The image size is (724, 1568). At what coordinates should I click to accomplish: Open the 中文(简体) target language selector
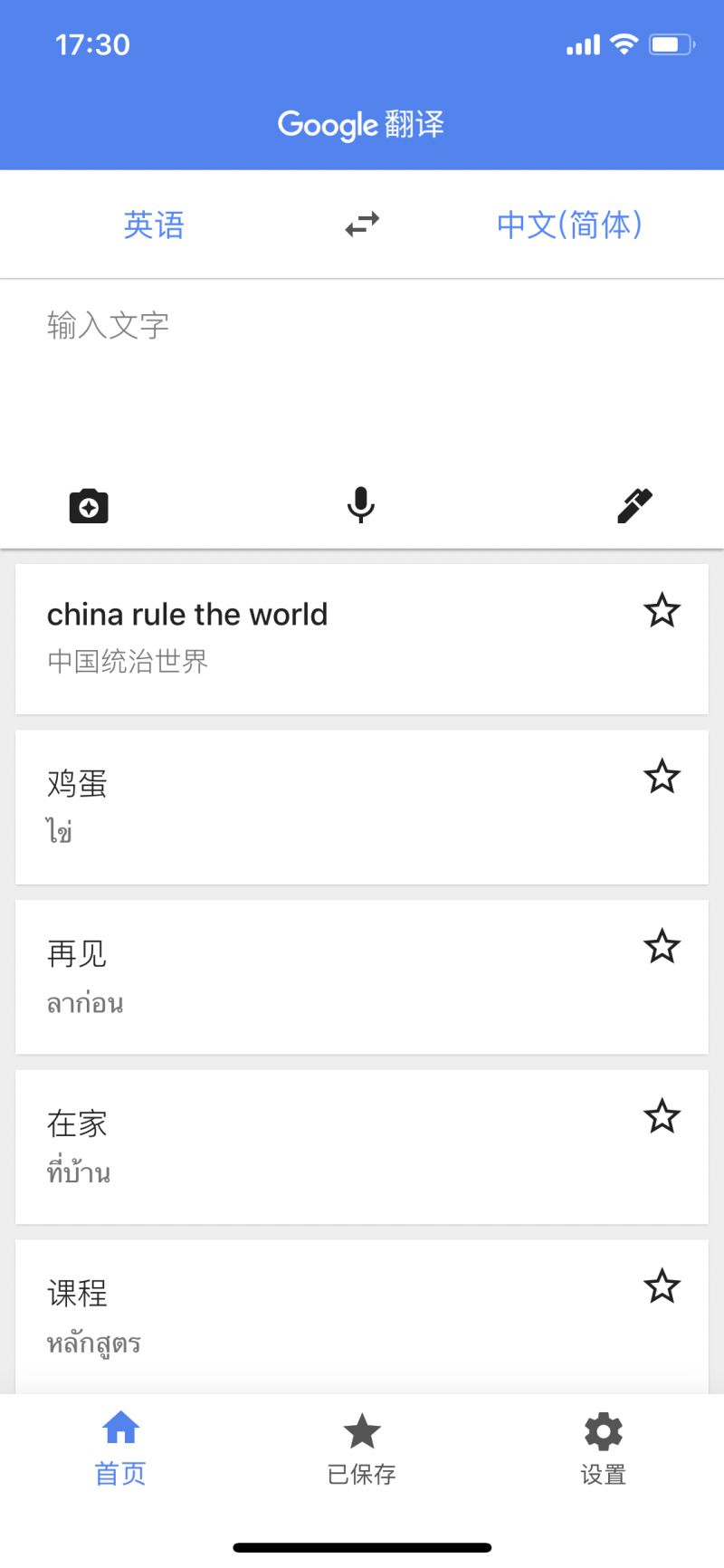[x=569, y=225]
